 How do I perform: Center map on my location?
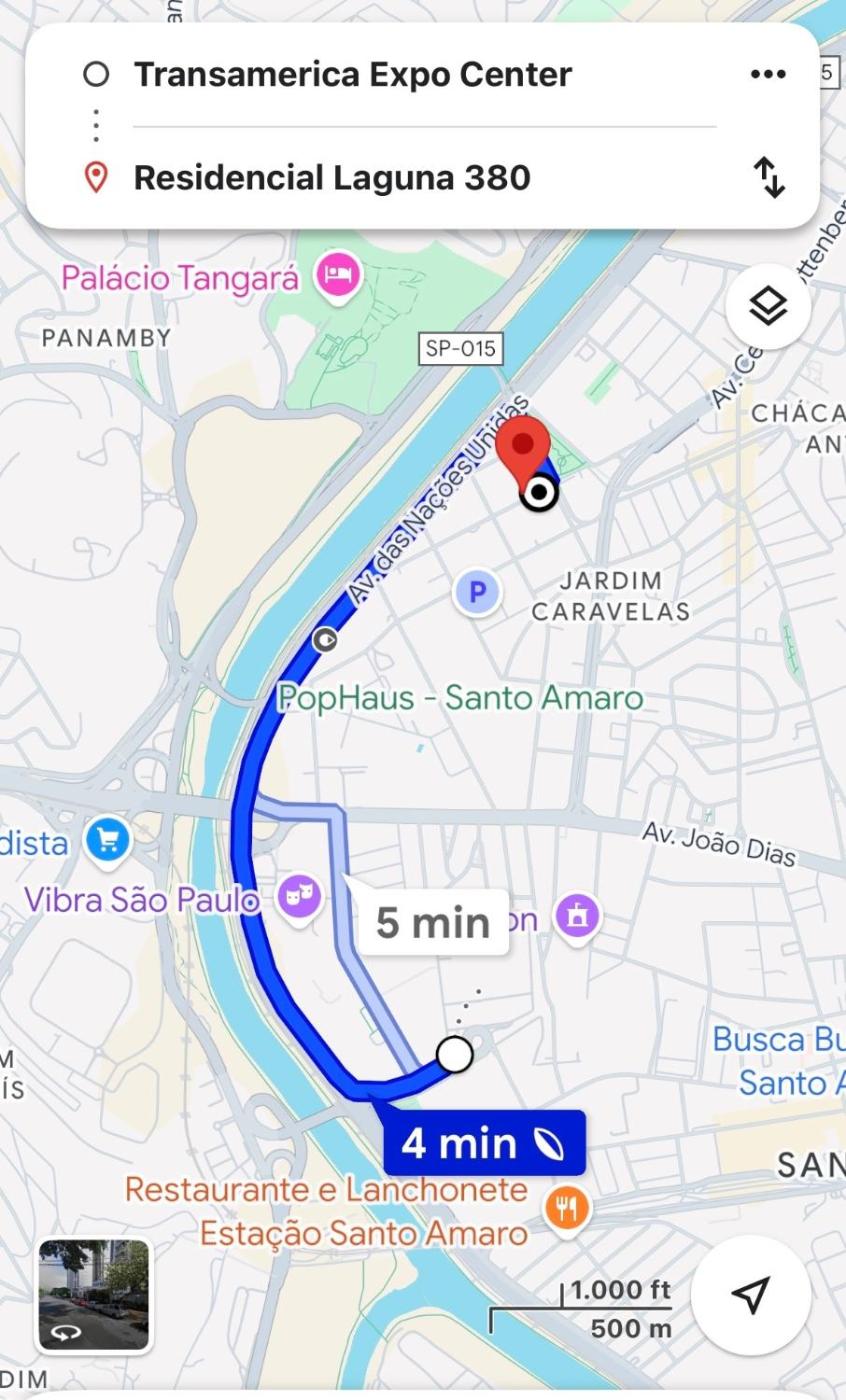[750, 1294]
